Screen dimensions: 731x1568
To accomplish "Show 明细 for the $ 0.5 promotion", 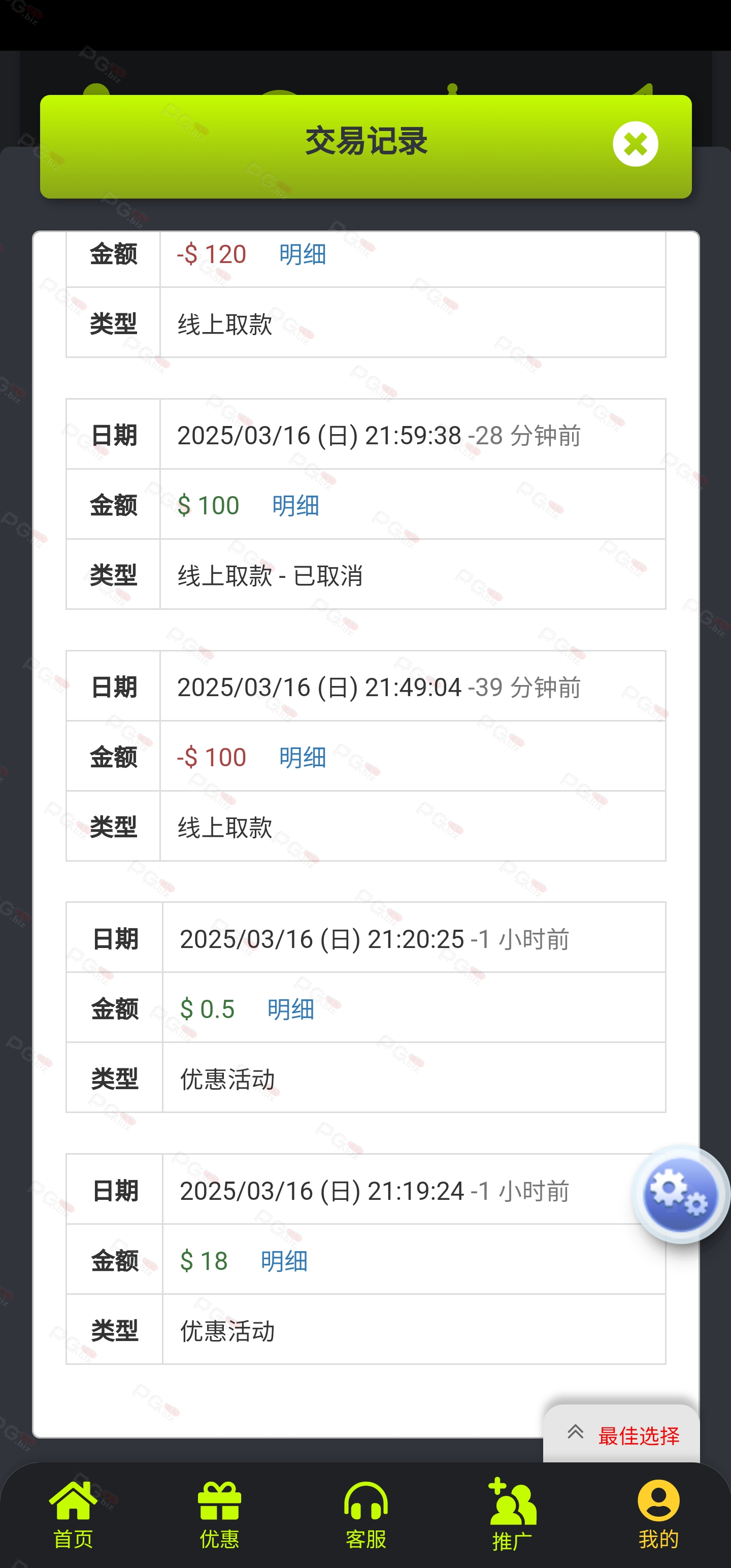I will pyautogui.click(x=290, y=1009).
